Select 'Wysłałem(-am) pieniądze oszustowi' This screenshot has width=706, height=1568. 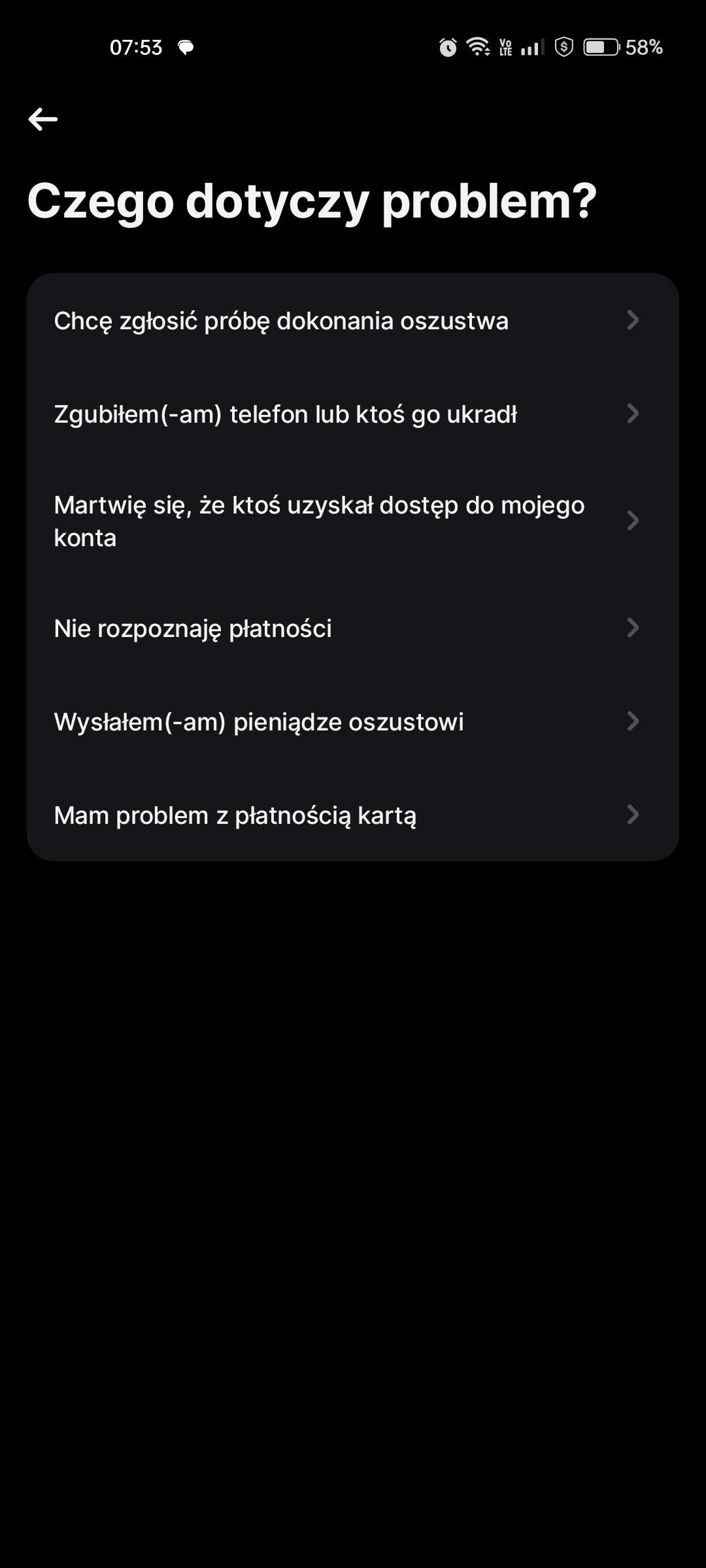(353, 721)
